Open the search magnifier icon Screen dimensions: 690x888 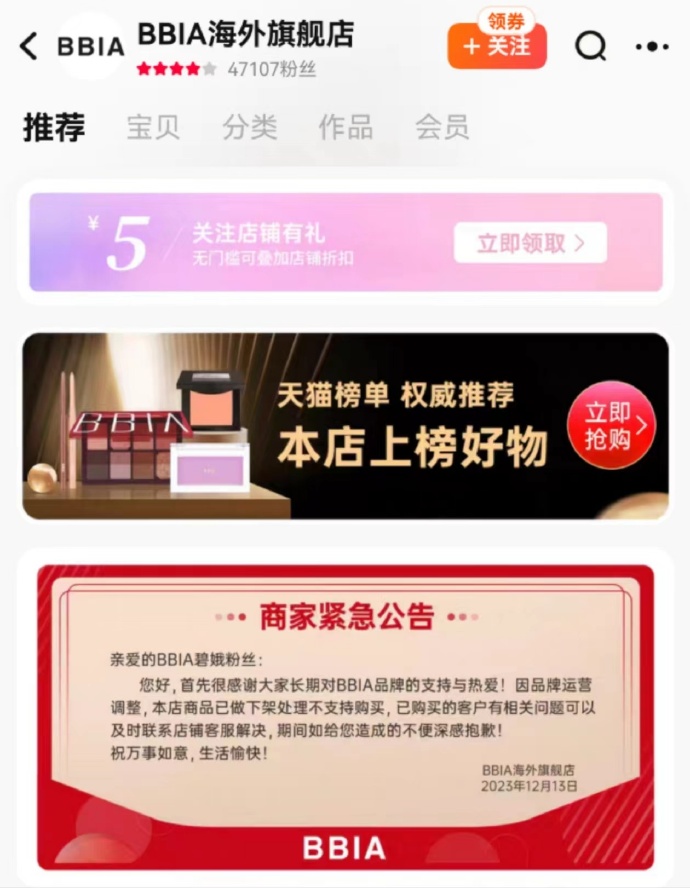tap(590, 46)
